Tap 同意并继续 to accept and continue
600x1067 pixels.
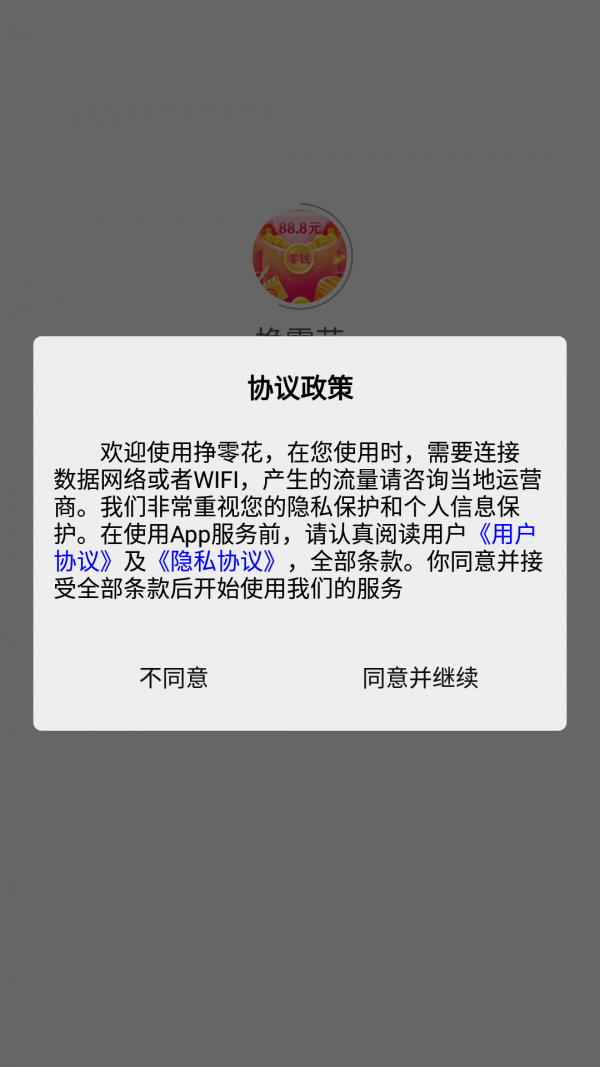coord(420,677)
